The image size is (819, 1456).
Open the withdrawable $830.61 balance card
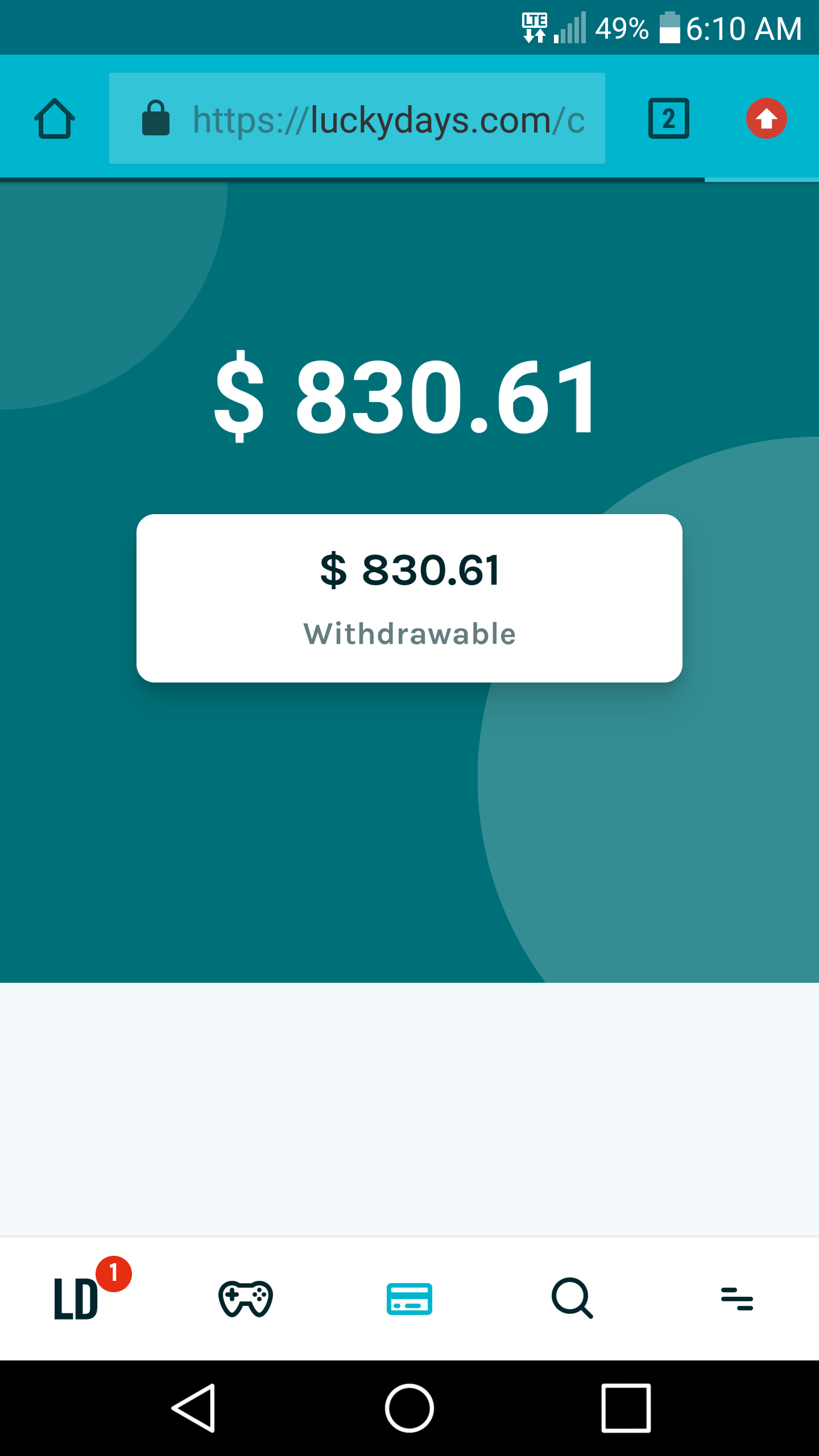click(409, 598)
